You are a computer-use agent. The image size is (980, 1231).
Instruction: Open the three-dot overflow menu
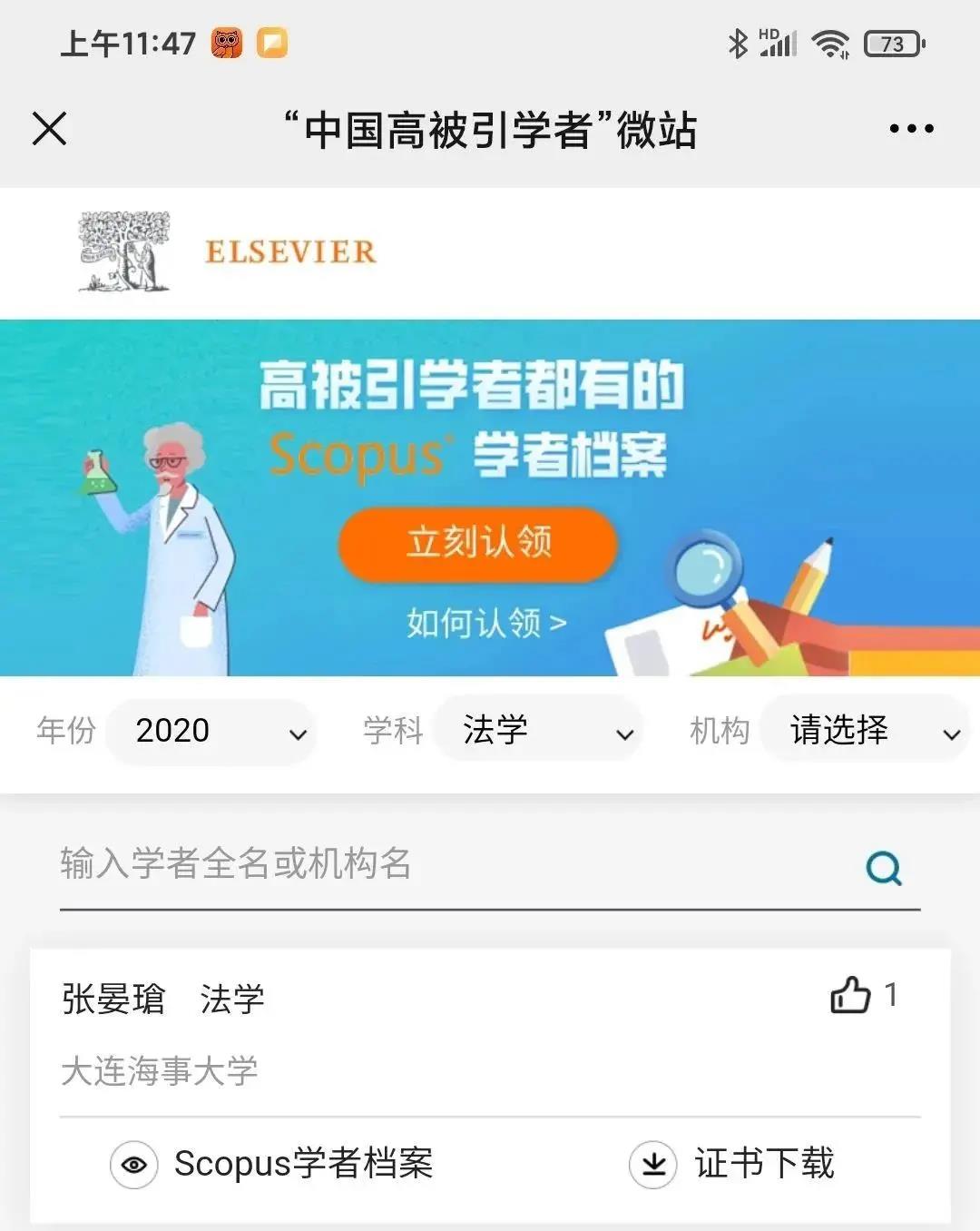(x=911, y=128)
